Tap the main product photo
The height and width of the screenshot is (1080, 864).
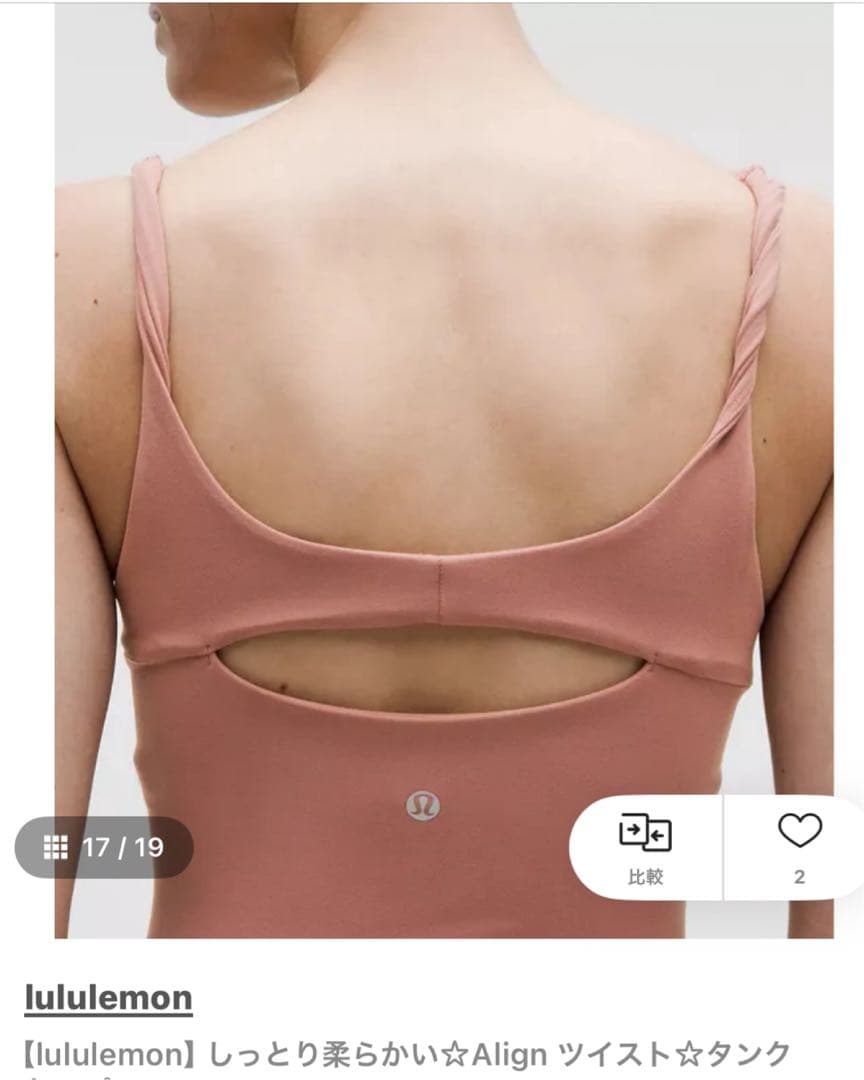430,450
